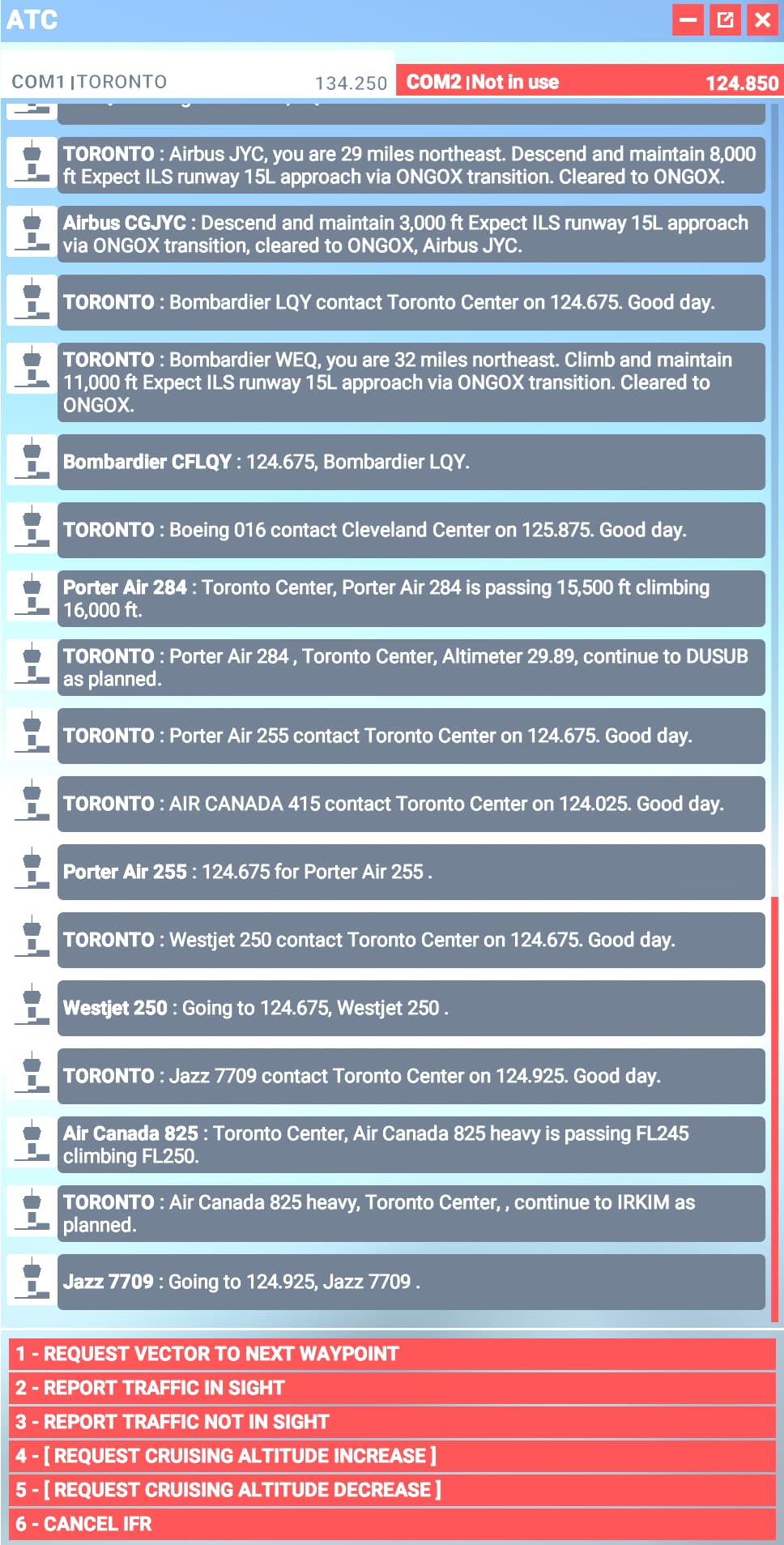Viewport: 784px width, 1545px height.
Task: Minimize the ATC window
Action: tap(688, 20)
